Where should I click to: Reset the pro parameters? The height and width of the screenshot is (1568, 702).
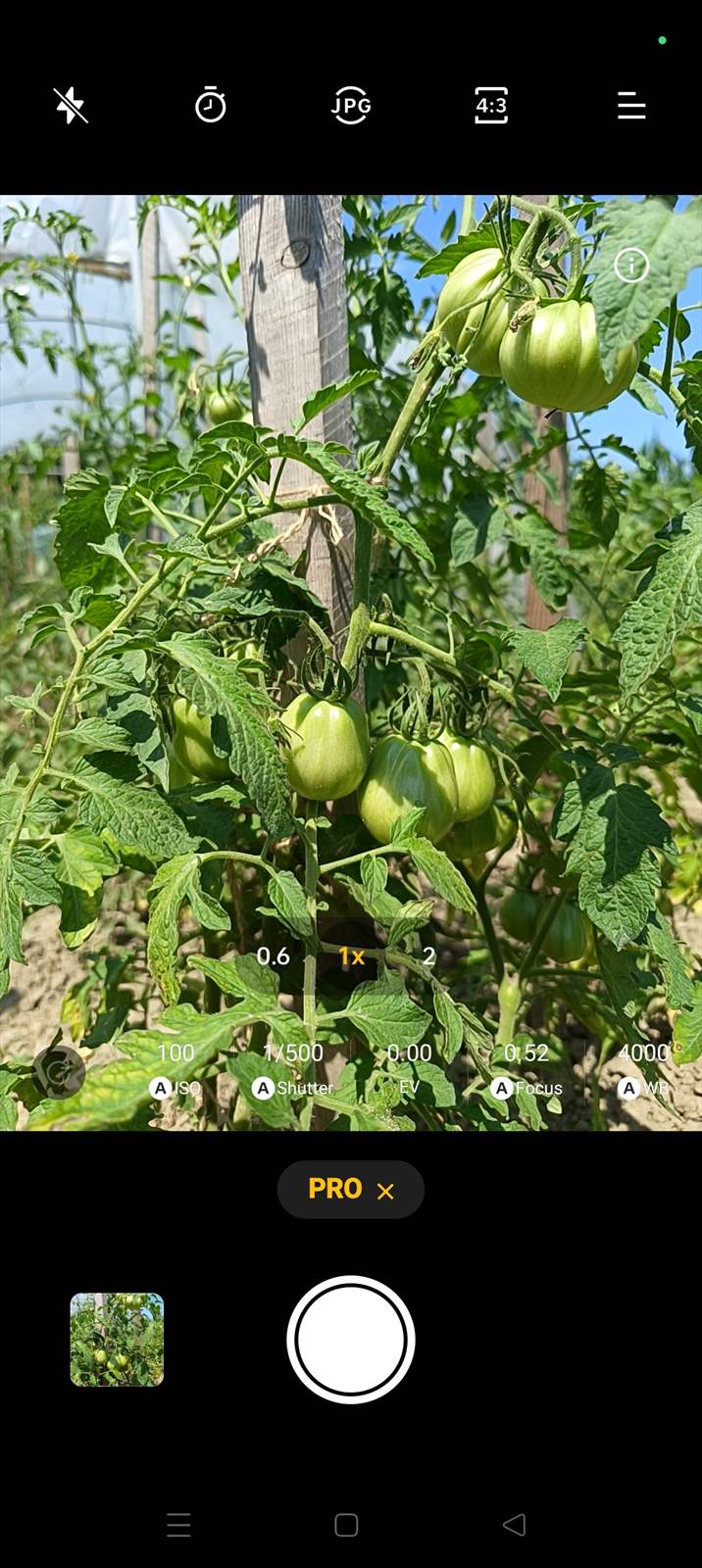coord(59,1071)
